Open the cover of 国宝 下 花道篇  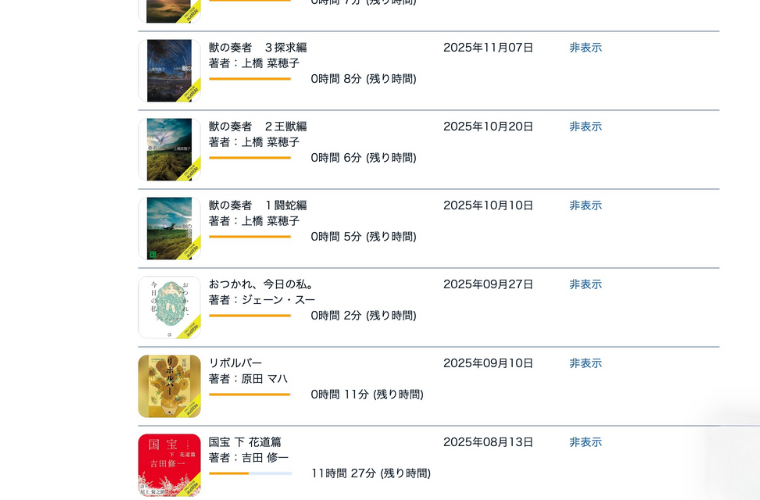click(x=169, y=465)
